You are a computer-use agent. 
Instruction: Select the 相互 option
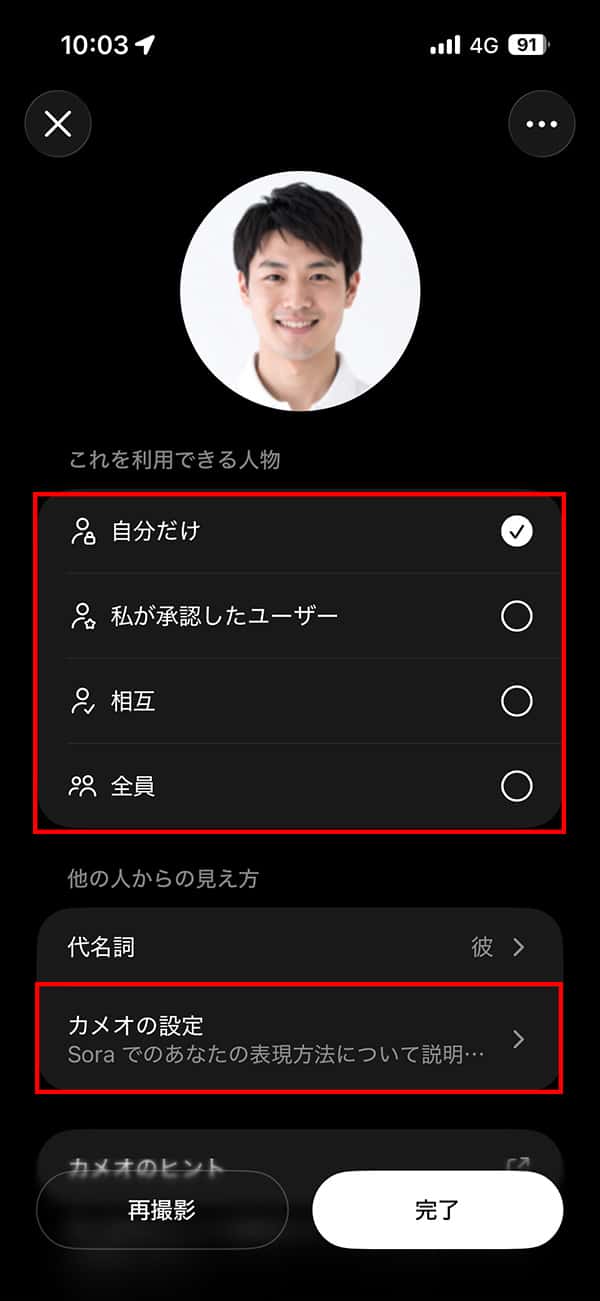pyautogui.click(x=300, y=701)
